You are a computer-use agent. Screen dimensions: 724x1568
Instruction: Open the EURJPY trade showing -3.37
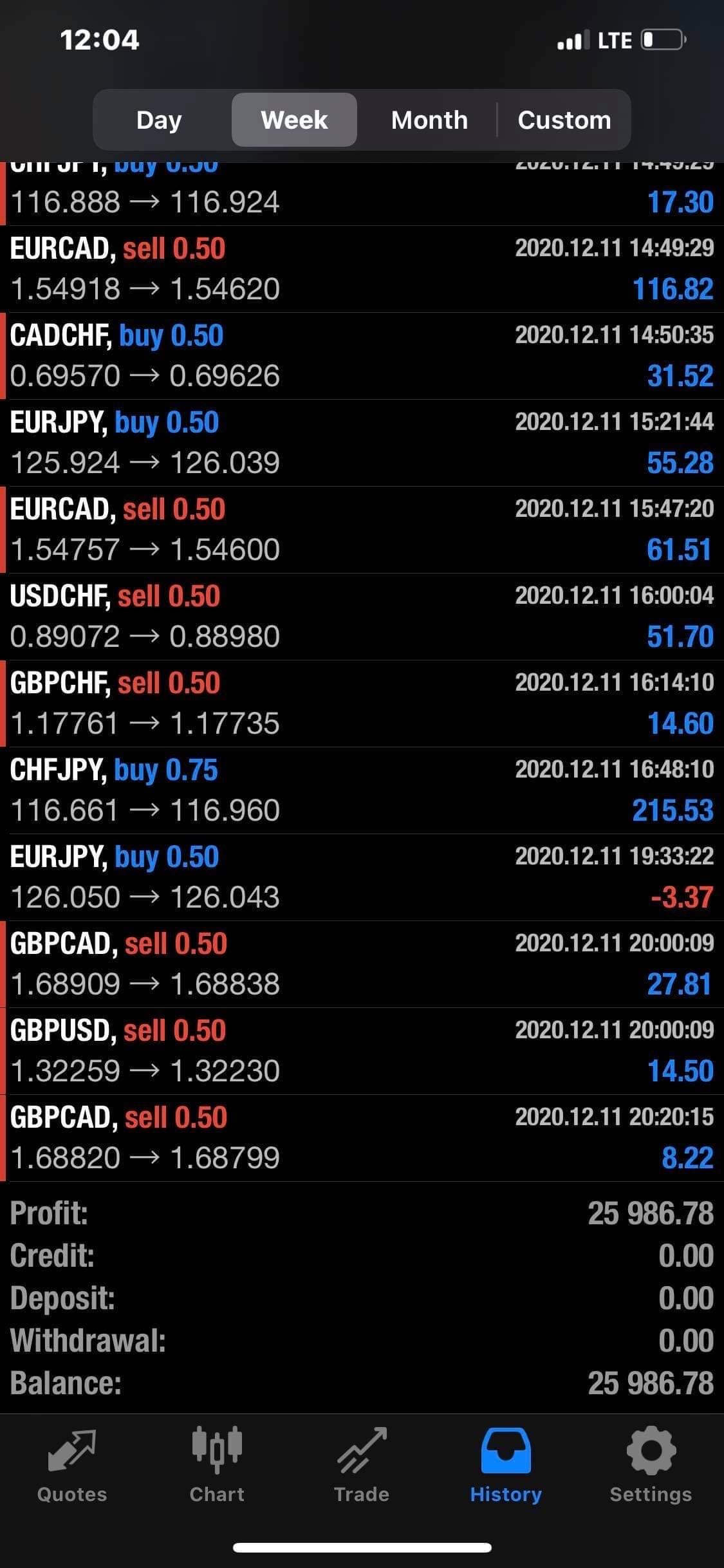tap(362, 877)
